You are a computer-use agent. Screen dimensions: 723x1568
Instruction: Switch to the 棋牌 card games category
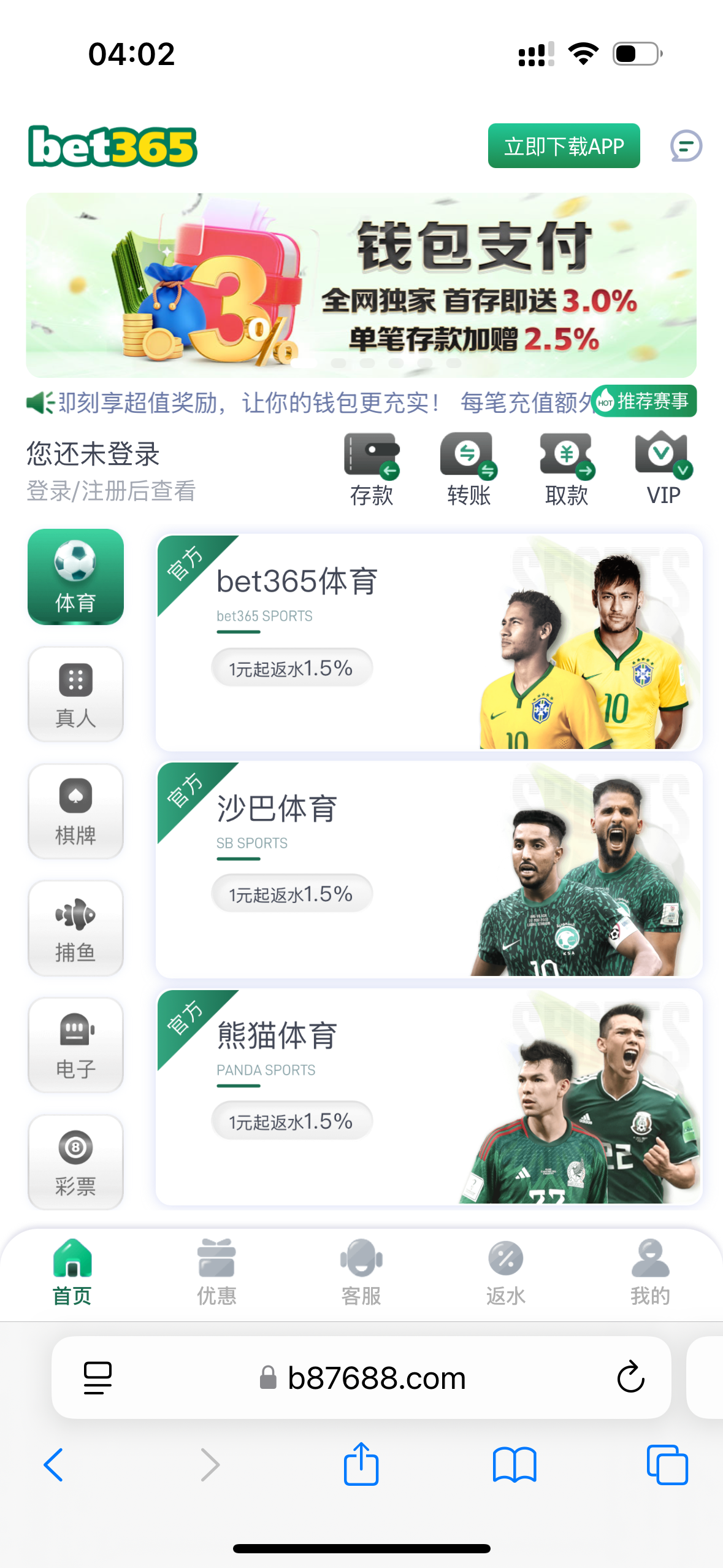click(75, 811)
